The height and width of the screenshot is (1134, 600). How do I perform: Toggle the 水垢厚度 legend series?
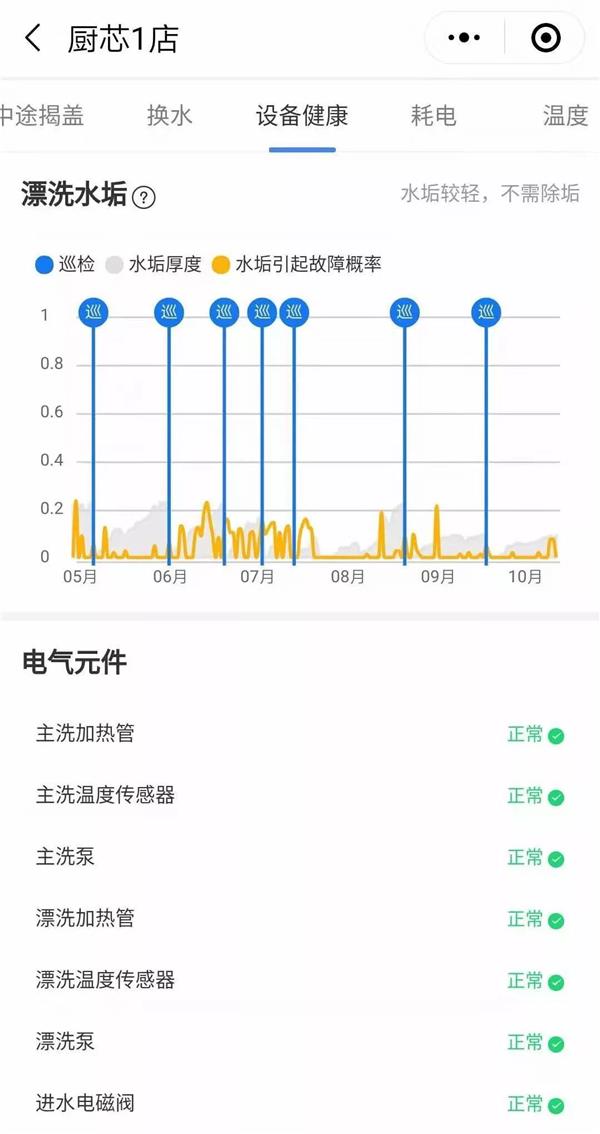[x=153, y=265]
